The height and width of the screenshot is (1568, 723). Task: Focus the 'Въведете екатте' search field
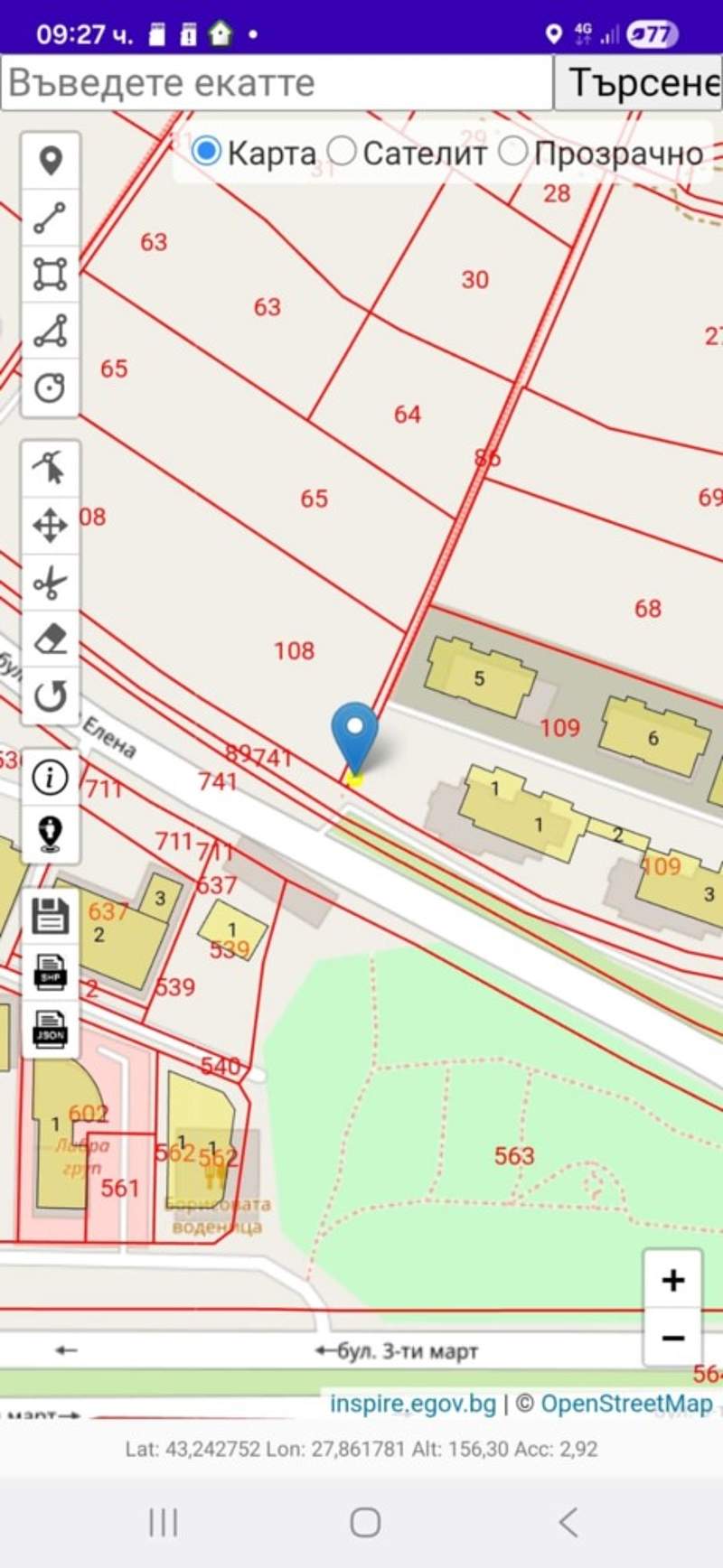(x=276, y=83)
